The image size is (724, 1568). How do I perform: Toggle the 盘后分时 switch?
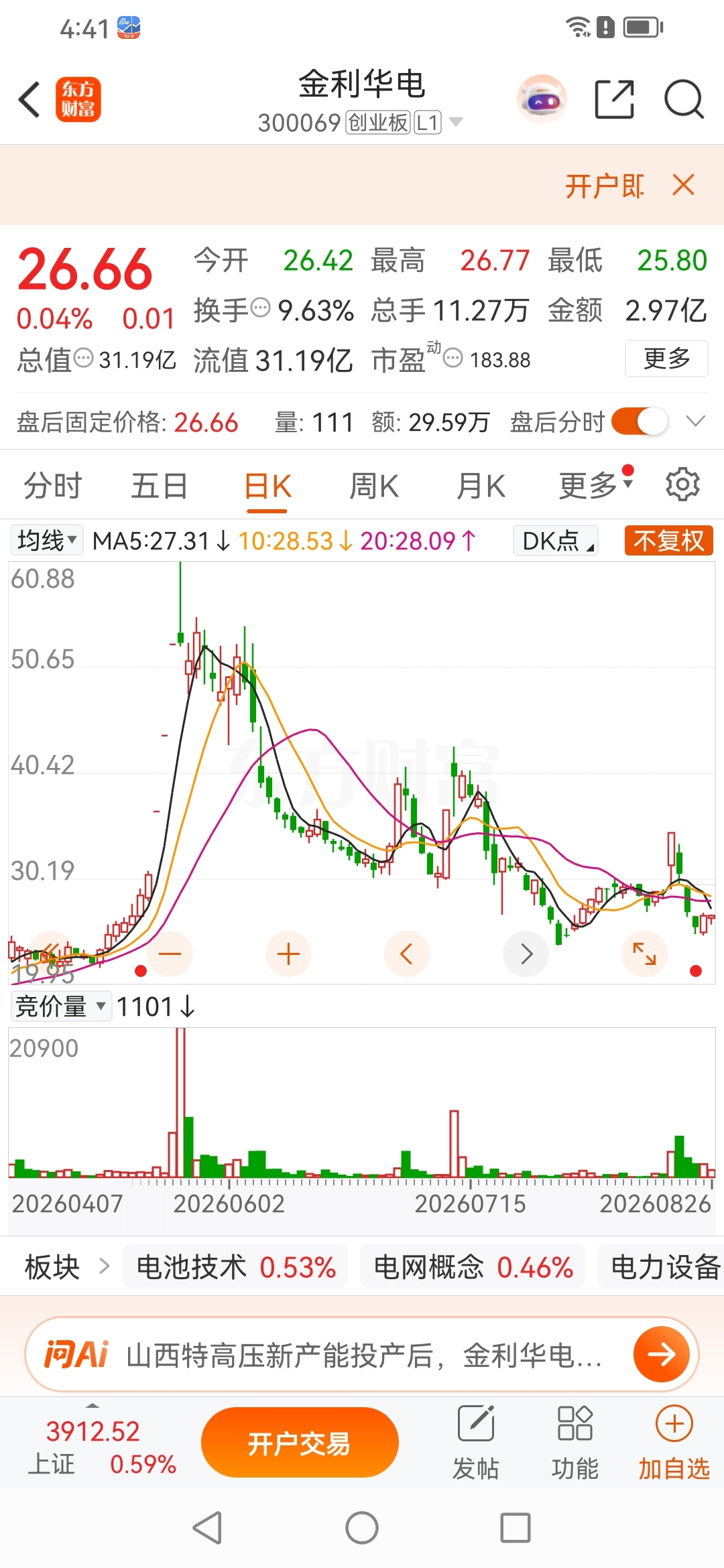640,421
